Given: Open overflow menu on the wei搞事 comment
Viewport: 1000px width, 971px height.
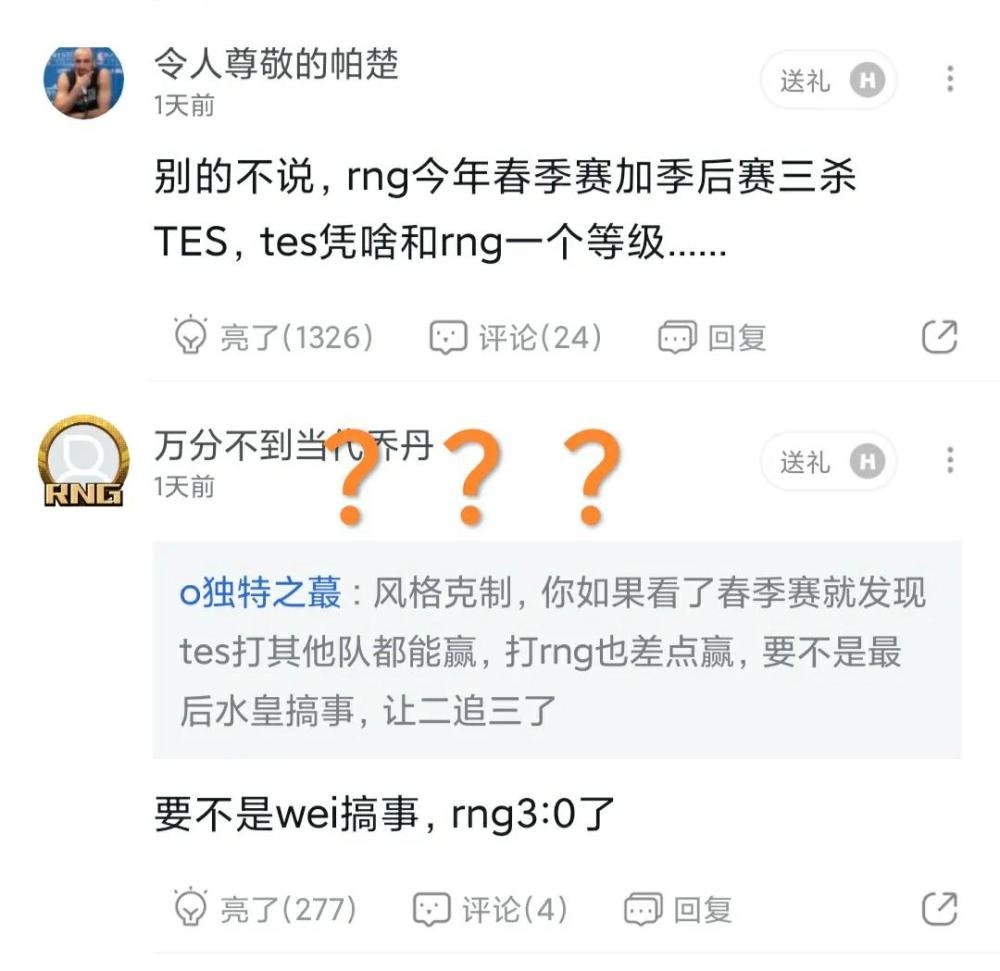Looking at the screenshot, I should pos(949,461).
